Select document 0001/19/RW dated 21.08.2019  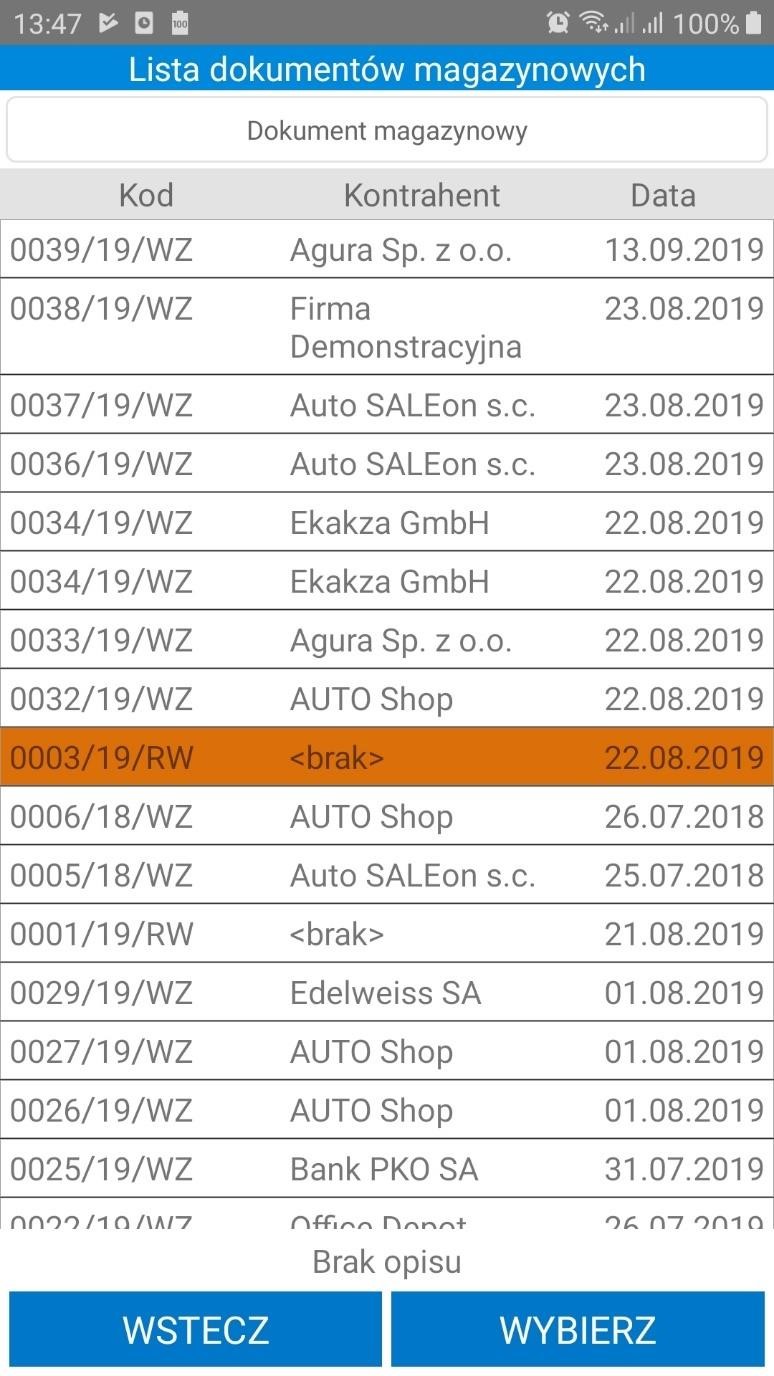(x=387, y=934)
